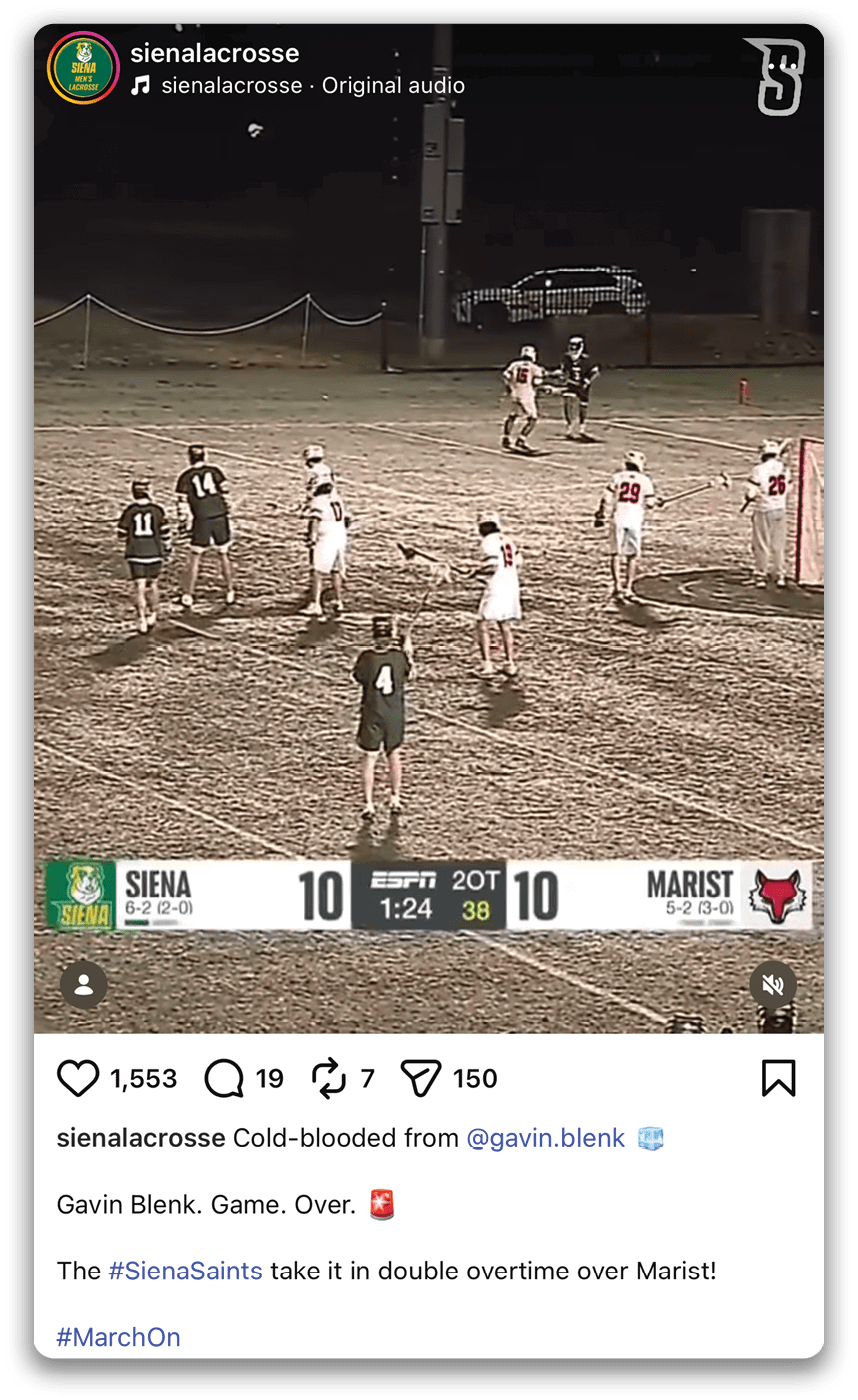Open sienalacrosse's profile from the caption
This screenshot has width=858, height=1400.
[140, 1138]
